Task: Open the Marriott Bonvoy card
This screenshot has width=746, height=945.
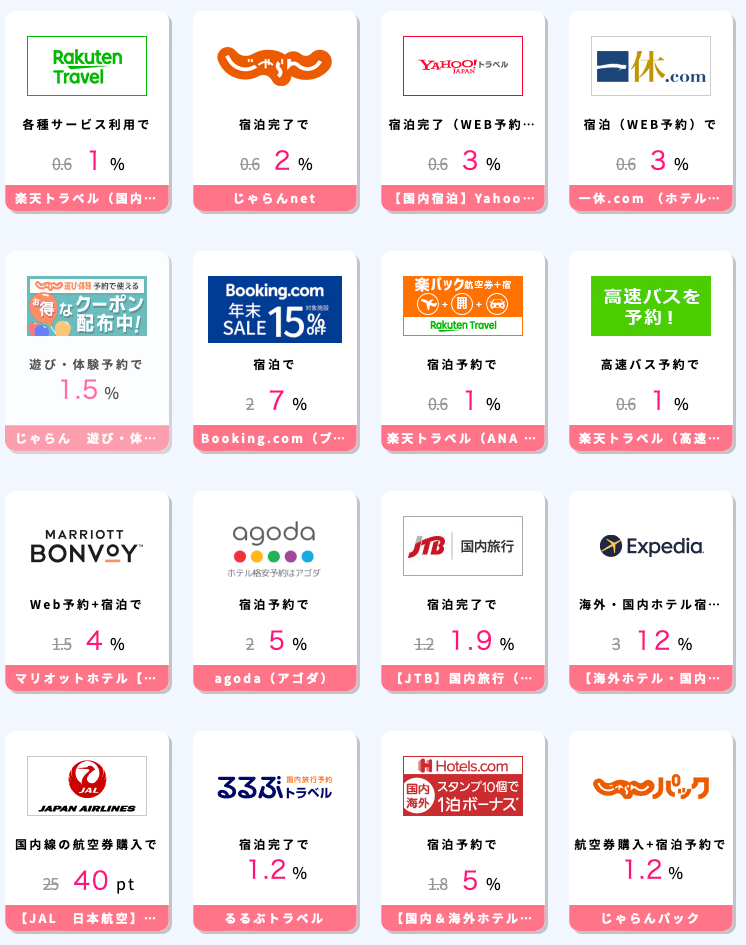Action: tap(87, 590)
